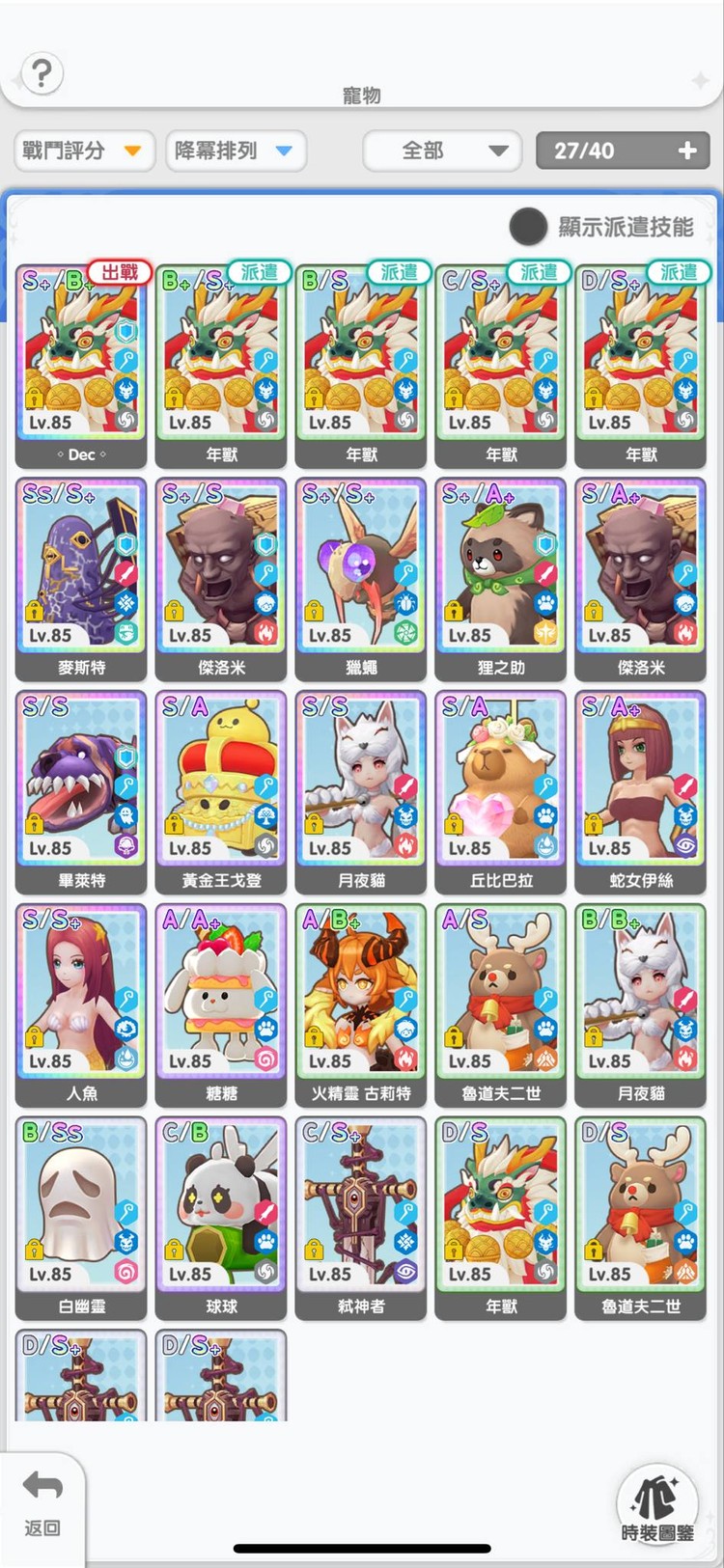Change the 降冪排列 order dropdown
The image size is (724, 1568).
click(x=235, y=151)
